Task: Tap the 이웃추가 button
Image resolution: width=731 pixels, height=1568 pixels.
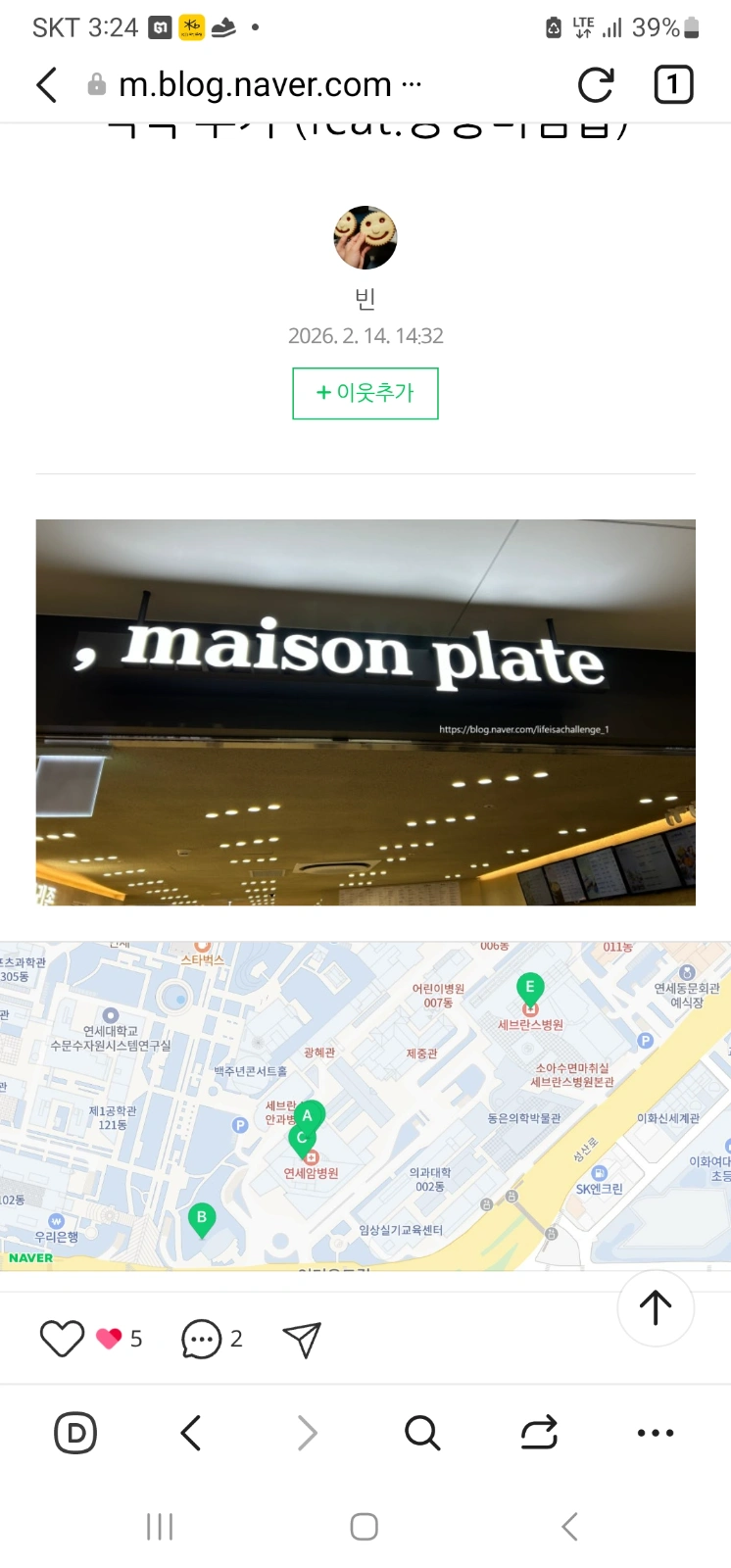Action: (365, 393)
